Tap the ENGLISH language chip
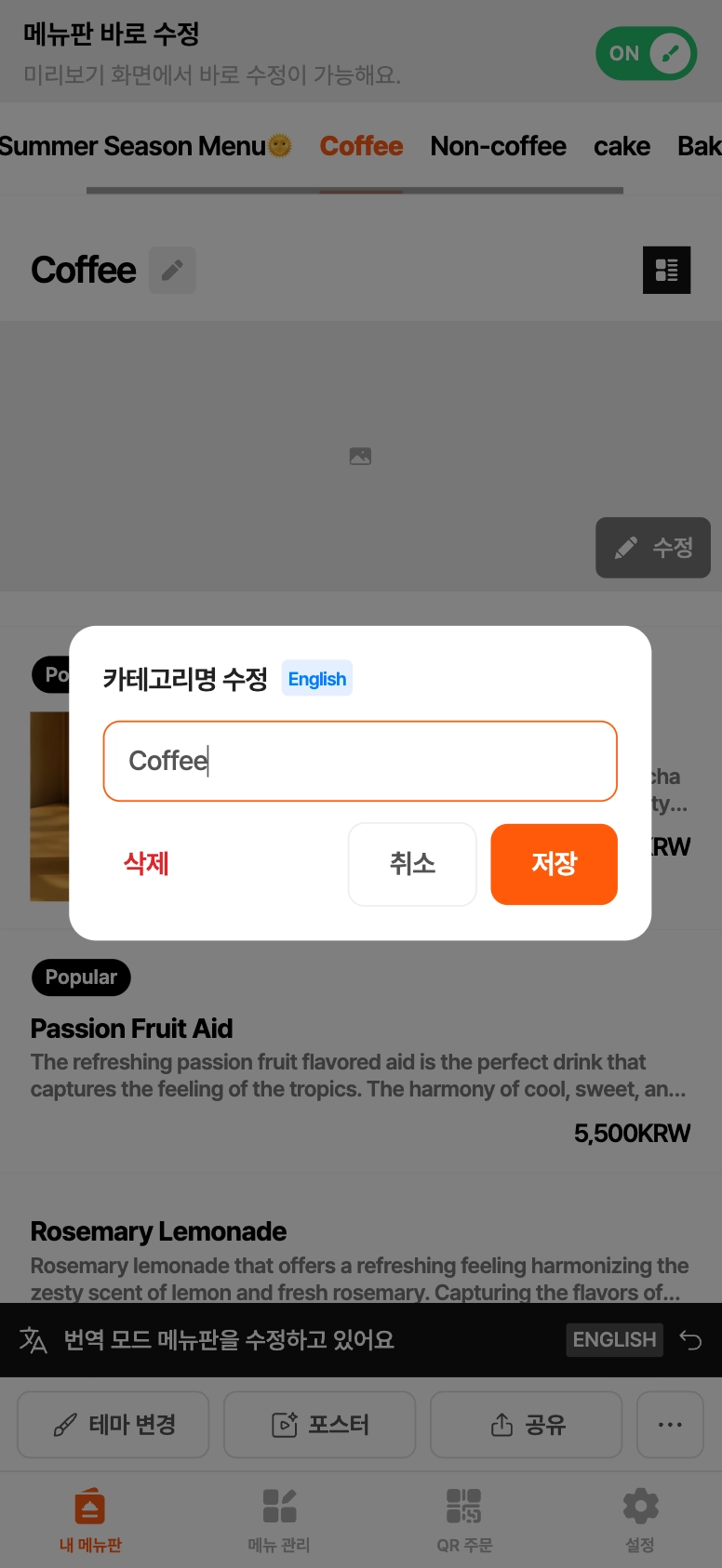722x1568 pixels. point(614,1340)
